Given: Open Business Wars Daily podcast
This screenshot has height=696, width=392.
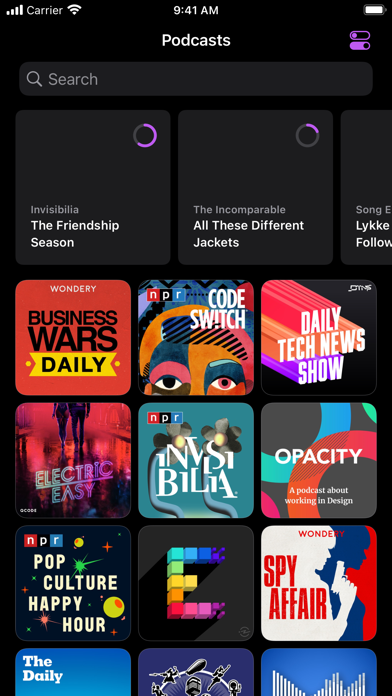Looking at the screenshot, I should point(73,337).
